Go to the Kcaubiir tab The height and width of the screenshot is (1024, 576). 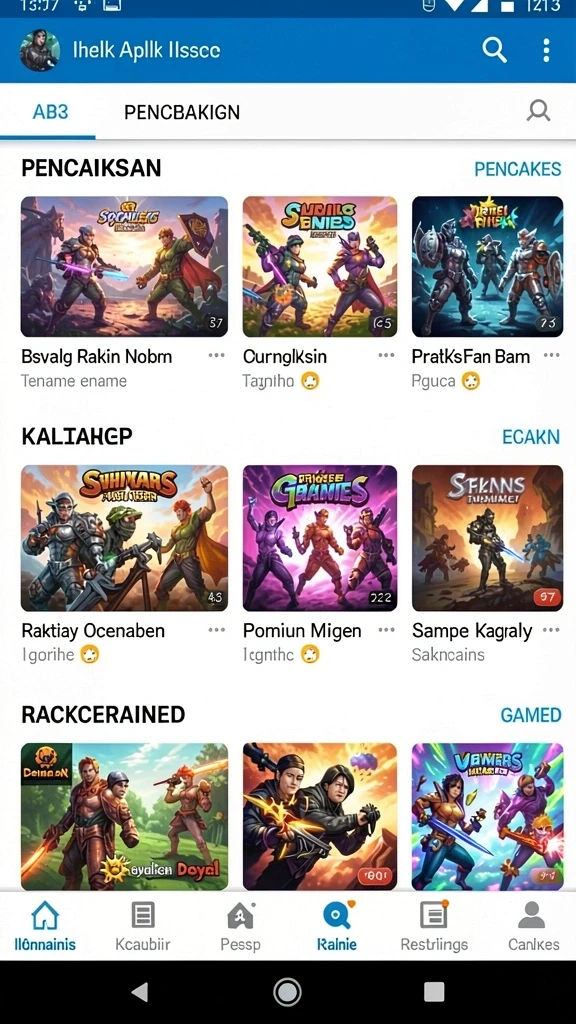142,927
